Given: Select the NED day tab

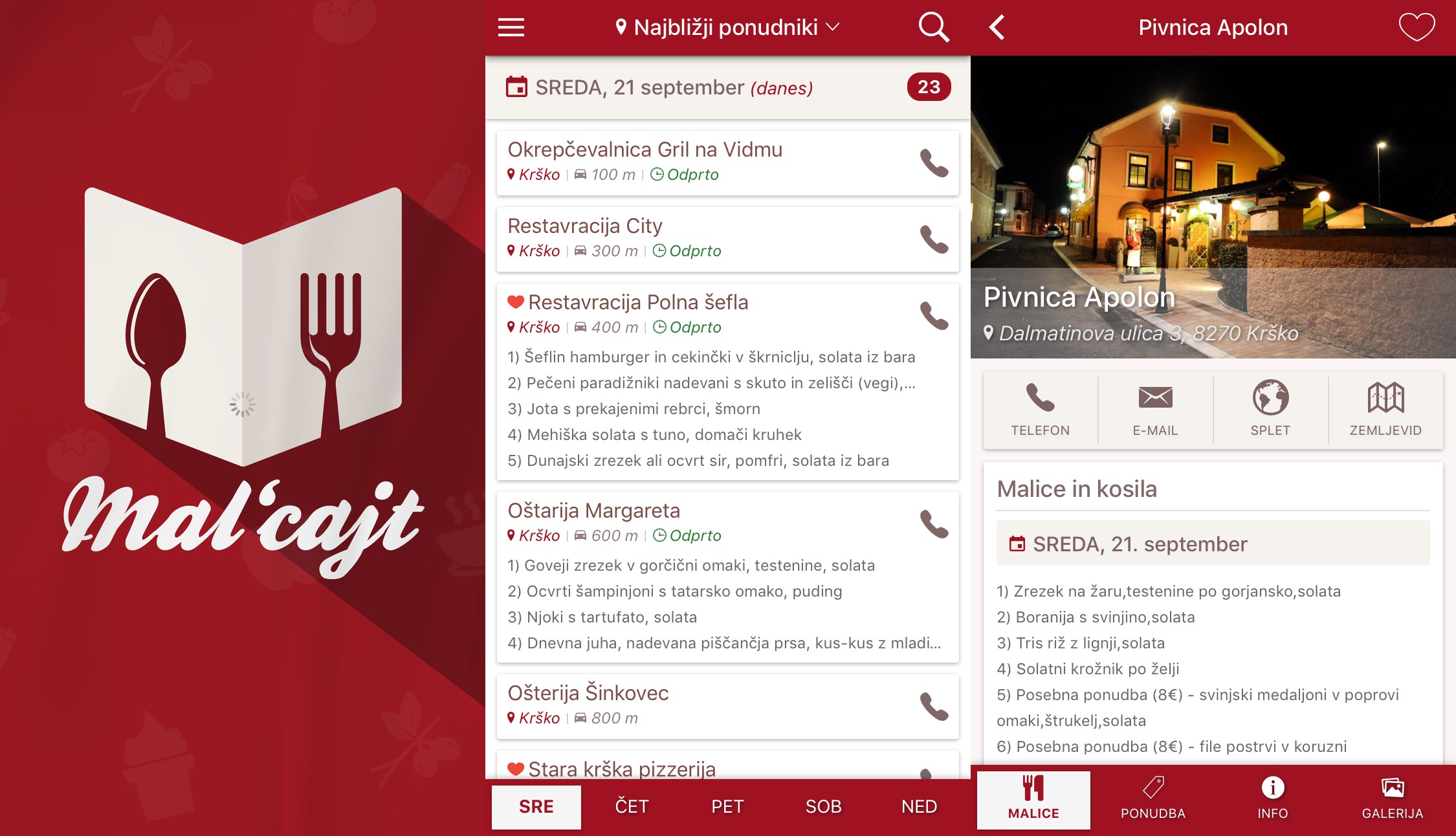Looking at the screenshot, I should pyautogui.click(x=919, y=806).
